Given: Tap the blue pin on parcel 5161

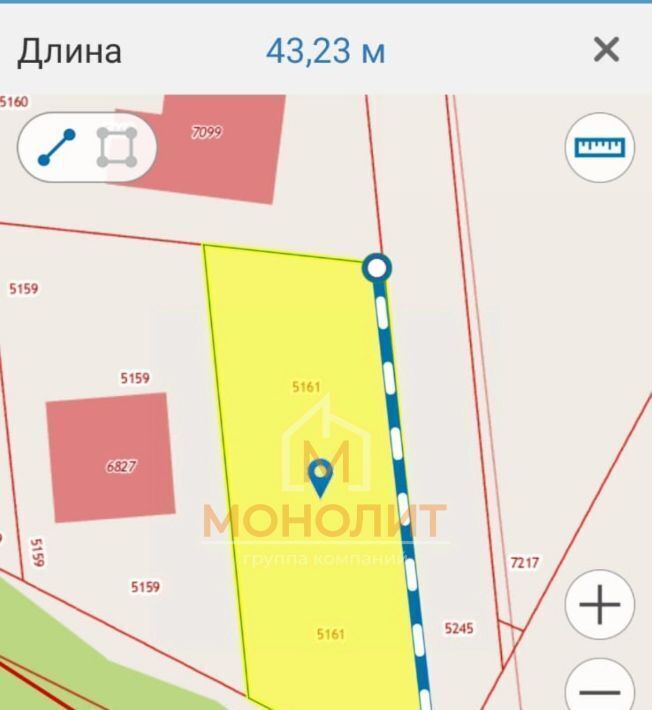Looking at the screenshot, I should point(320,478).
